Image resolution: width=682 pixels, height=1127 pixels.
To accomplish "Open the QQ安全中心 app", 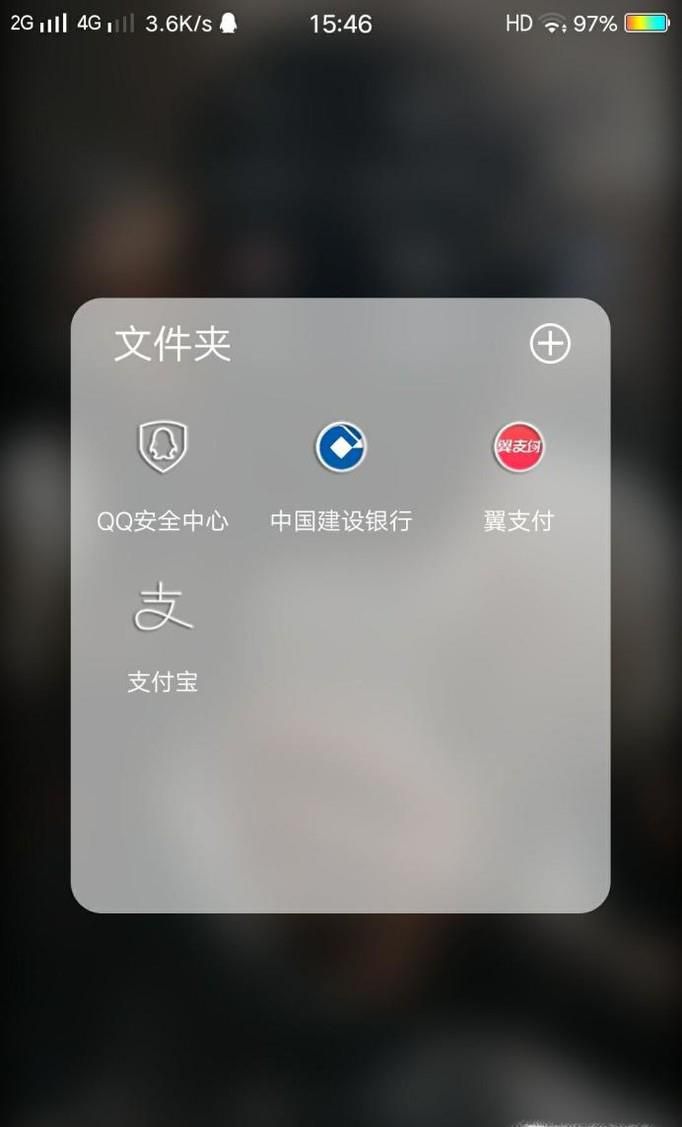I will tap(163, 447).
